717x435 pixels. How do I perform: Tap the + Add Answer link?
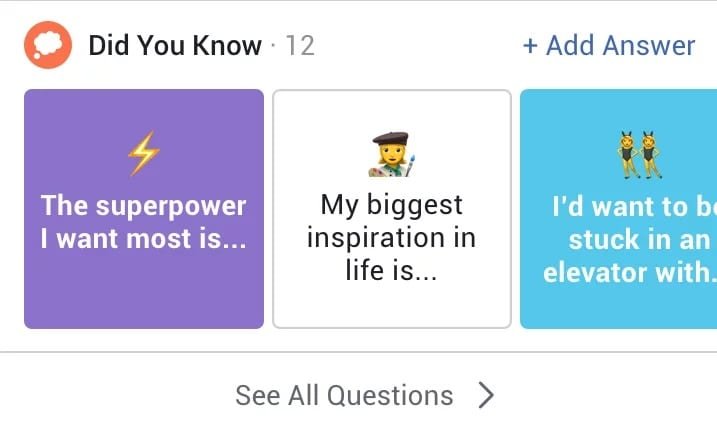click(608, 45)
